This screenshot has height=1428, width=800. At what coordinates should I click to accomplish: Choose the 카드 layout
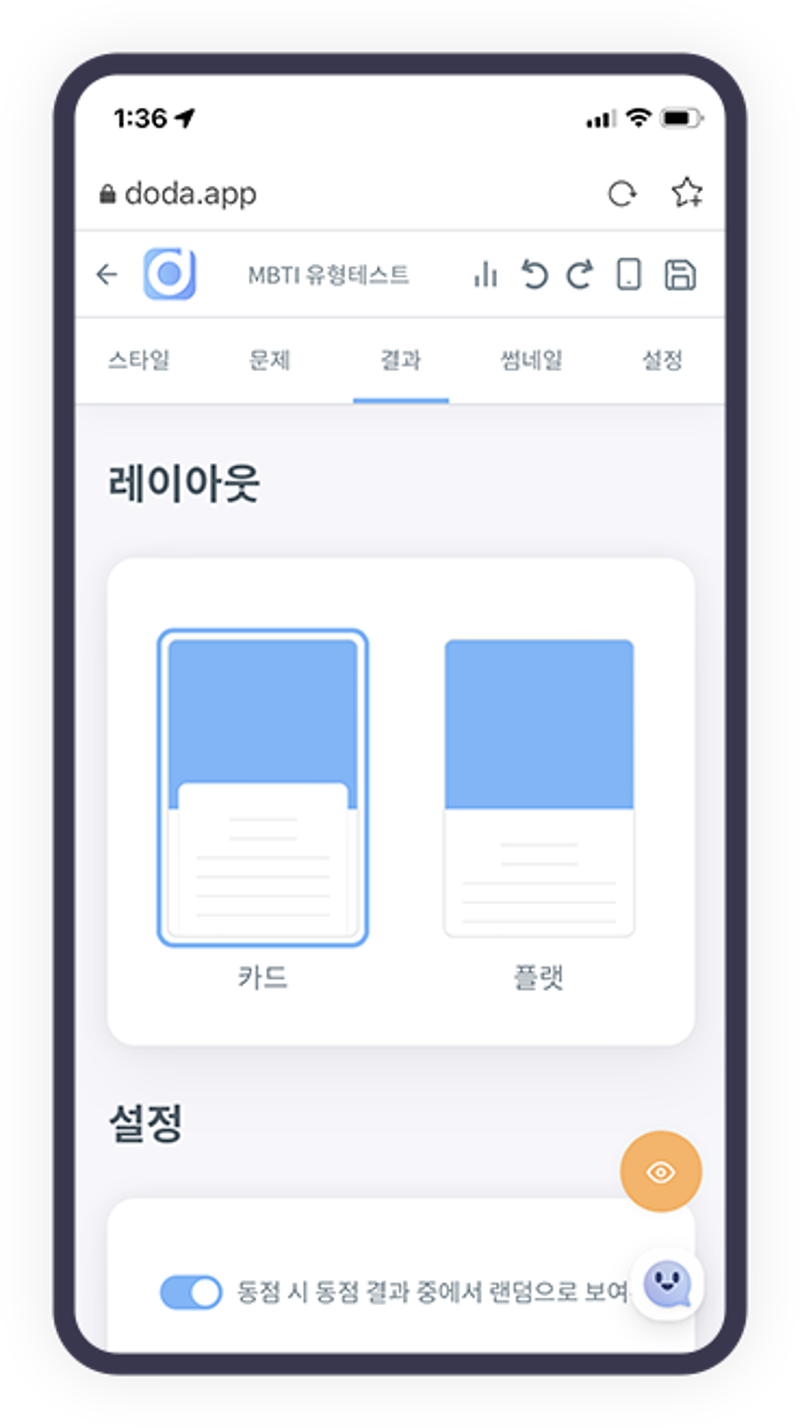[x=263, y=788]
